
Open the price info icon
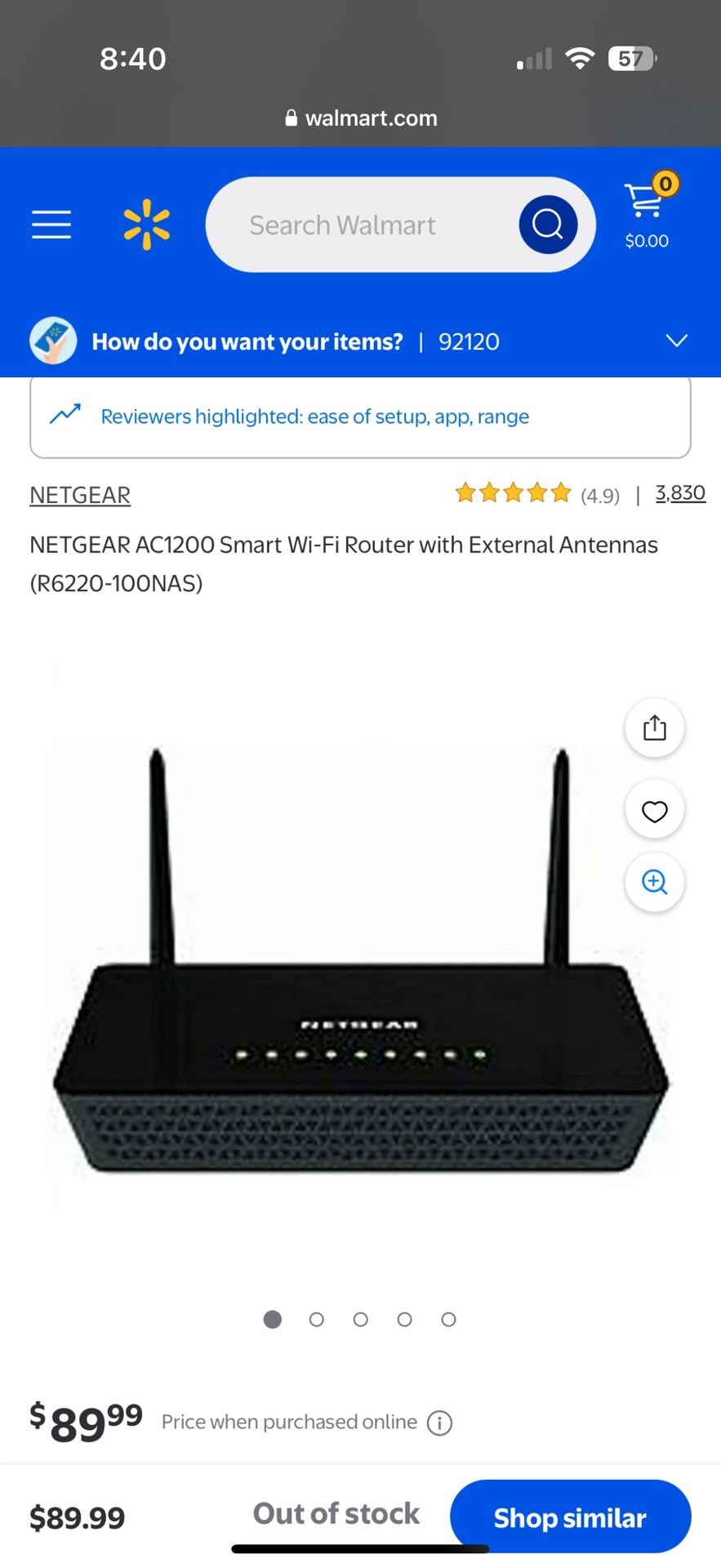click(x=440, y=1423)
